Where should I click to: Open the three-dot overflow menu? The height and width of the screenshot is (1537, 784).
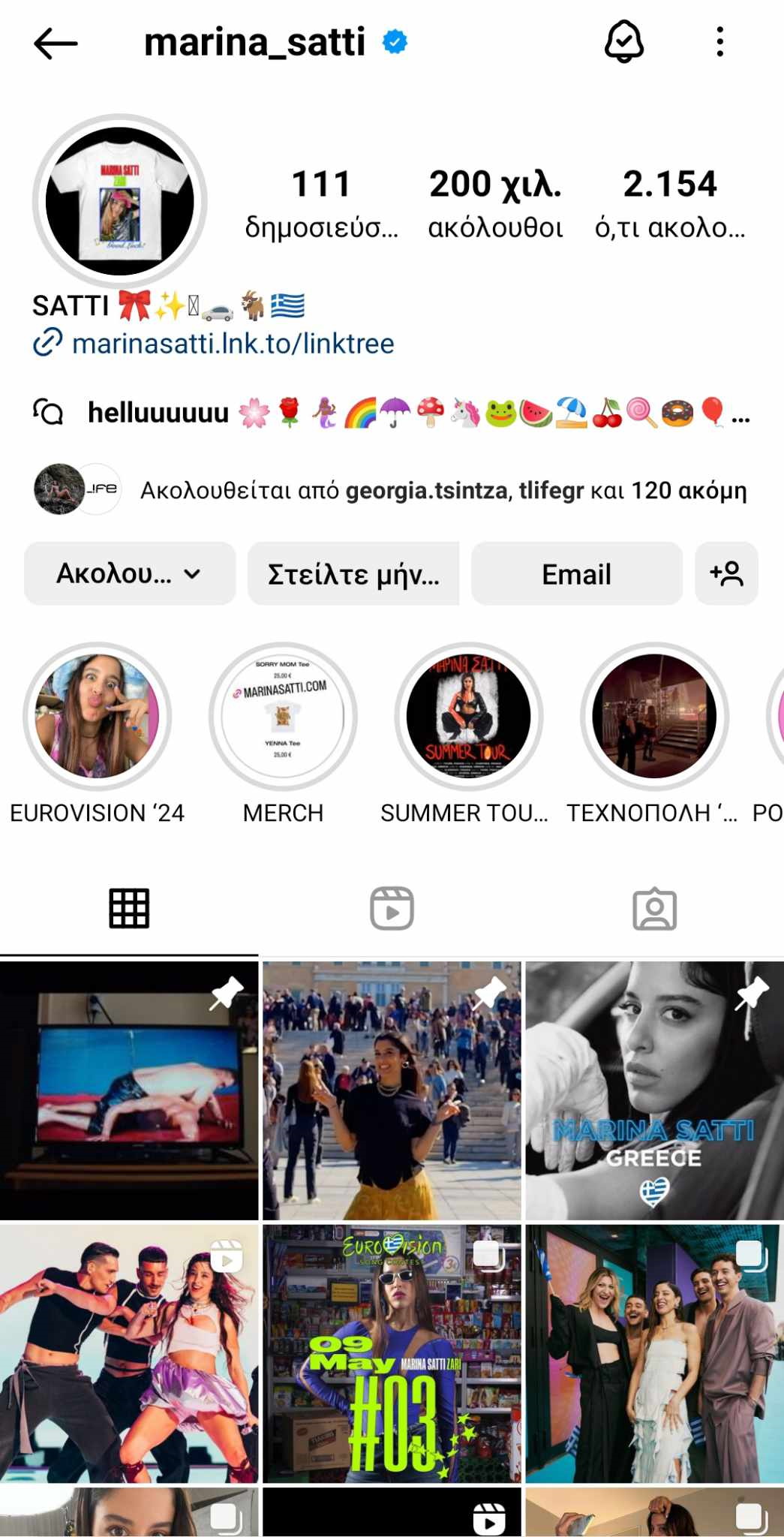click(x=719, y=42)
